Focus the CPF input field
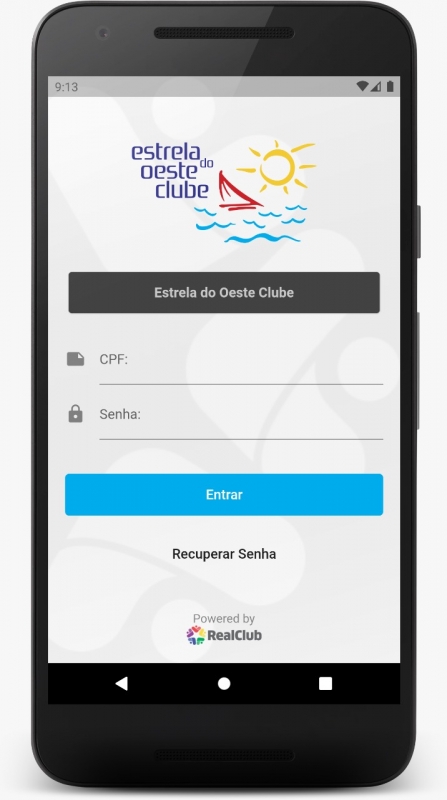This screenshot has height=800, width=447. coord(241,365)
